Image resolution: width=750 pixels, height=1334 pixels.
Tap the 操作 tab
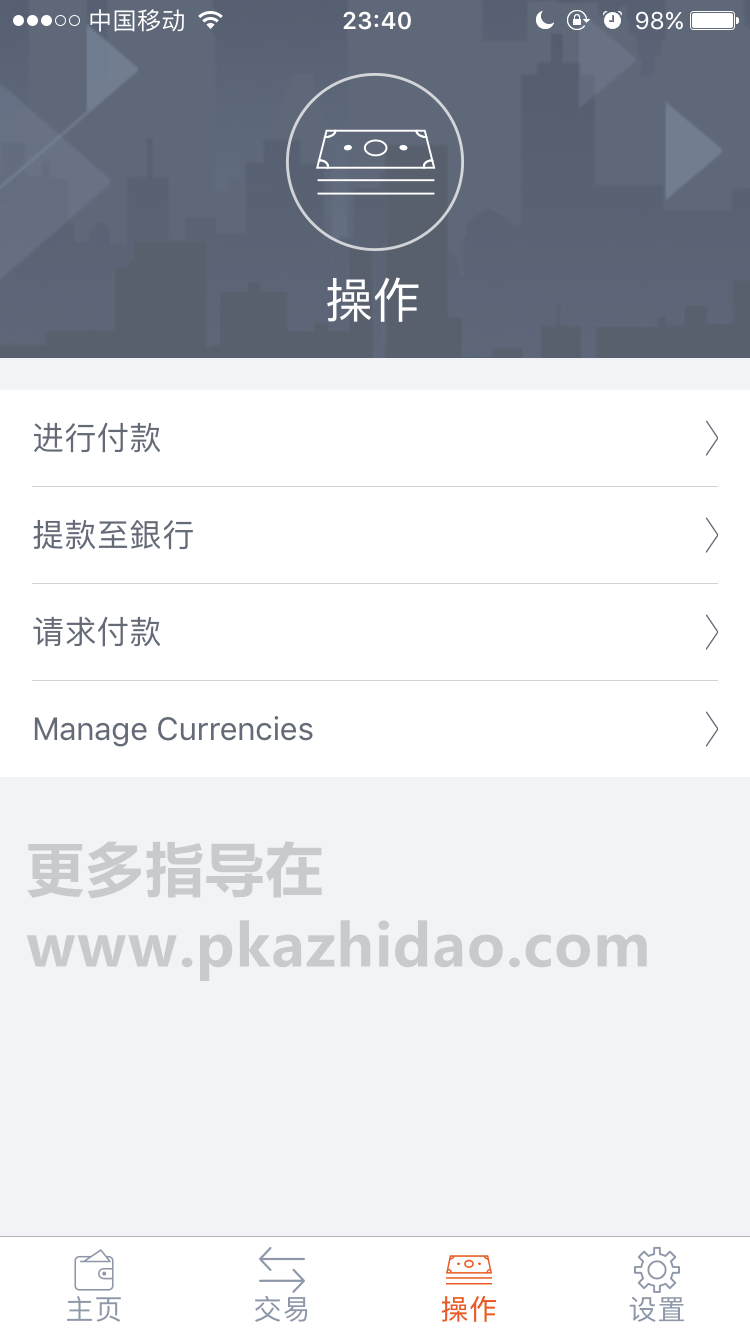pyautogui.click(x=469, y=1286)
